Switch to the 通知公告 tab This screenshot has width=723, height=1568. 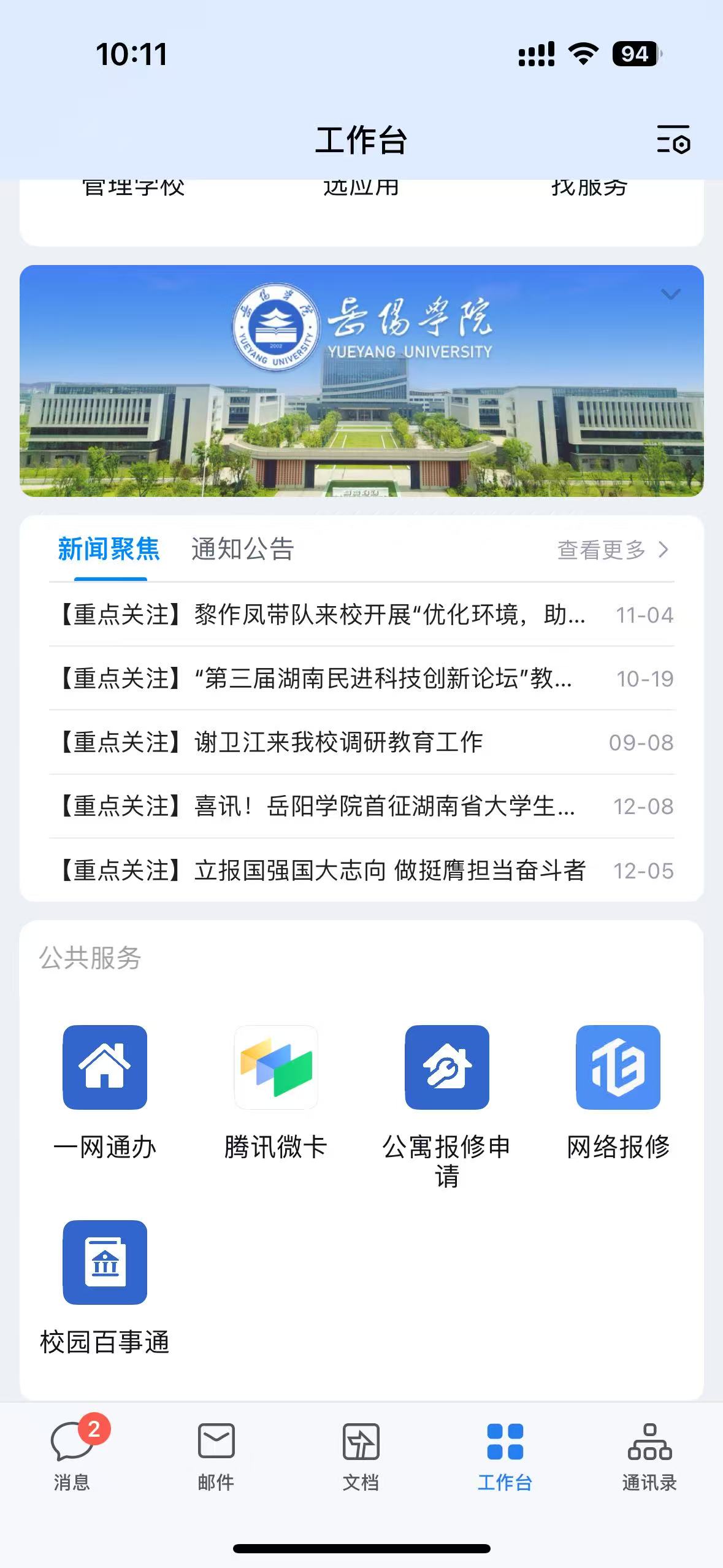tap(242, 549)
